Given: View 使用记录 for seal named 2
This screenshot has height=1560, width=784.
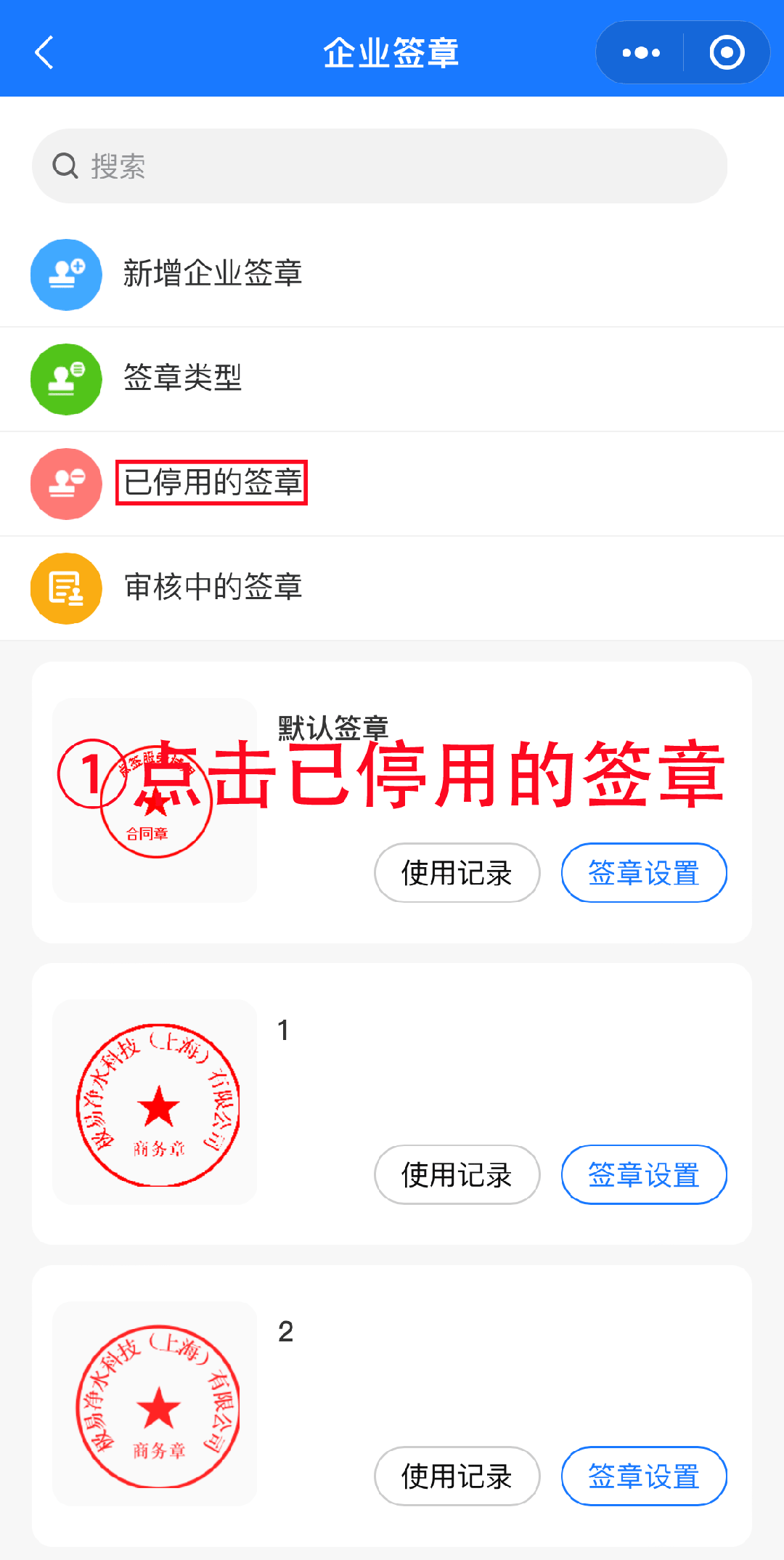Looking at the screenshot, I should coord(457,1476).
